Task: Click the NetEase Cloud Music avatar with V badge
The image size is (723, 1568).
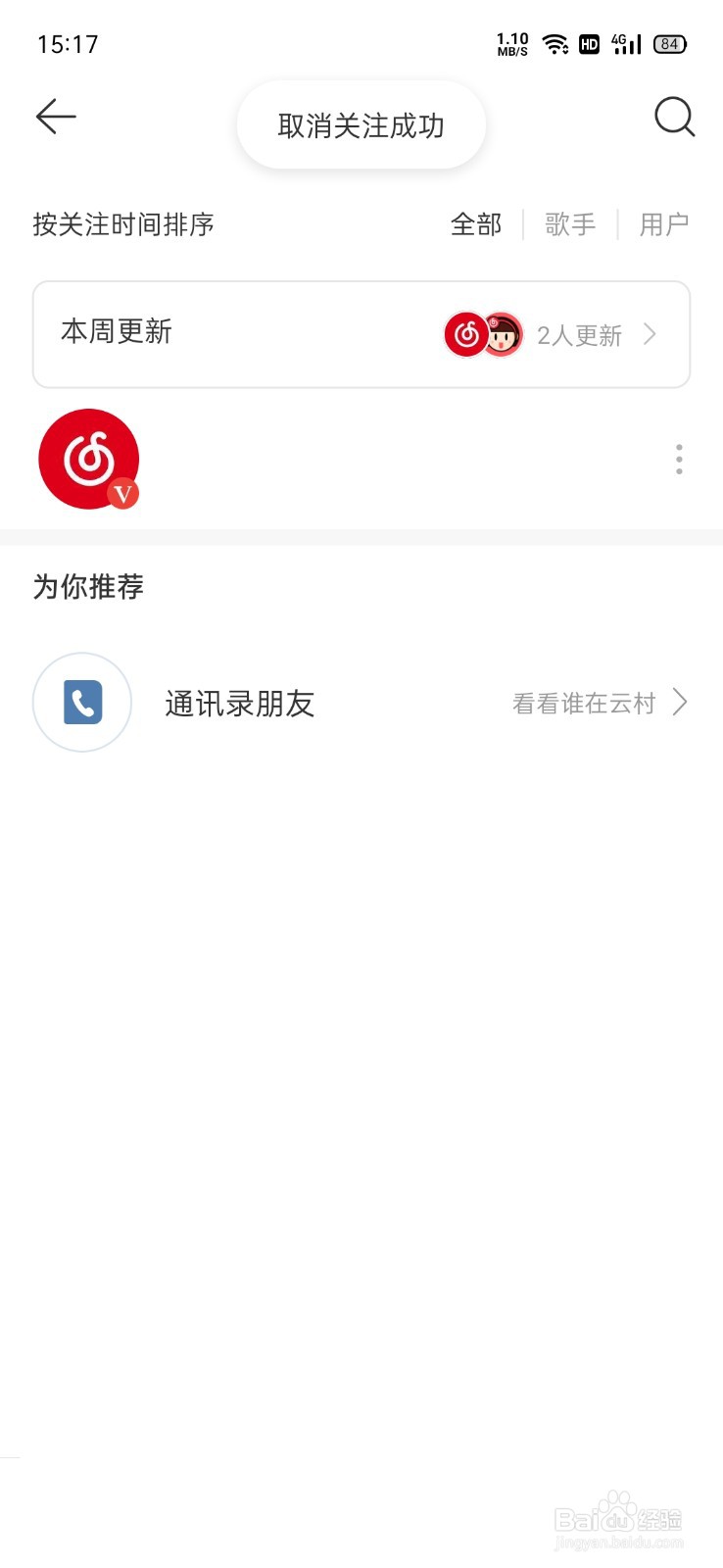Action: pos(88,459)
